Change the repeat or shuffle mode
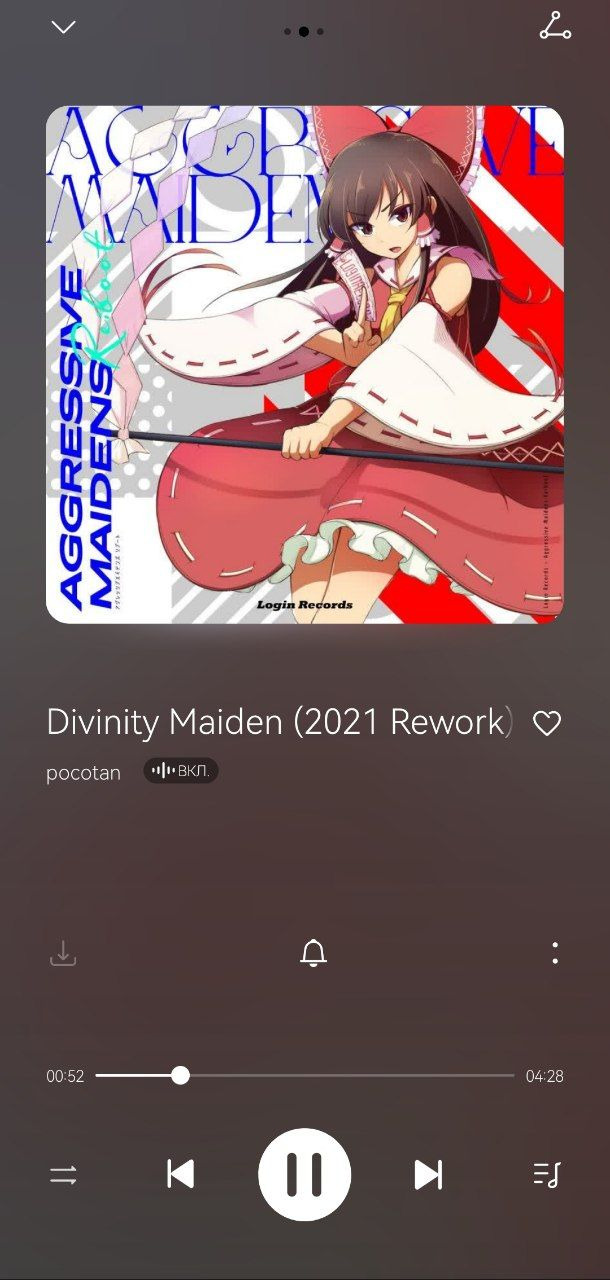This screenshot has width=610, height=1280. pos(63,1175)
